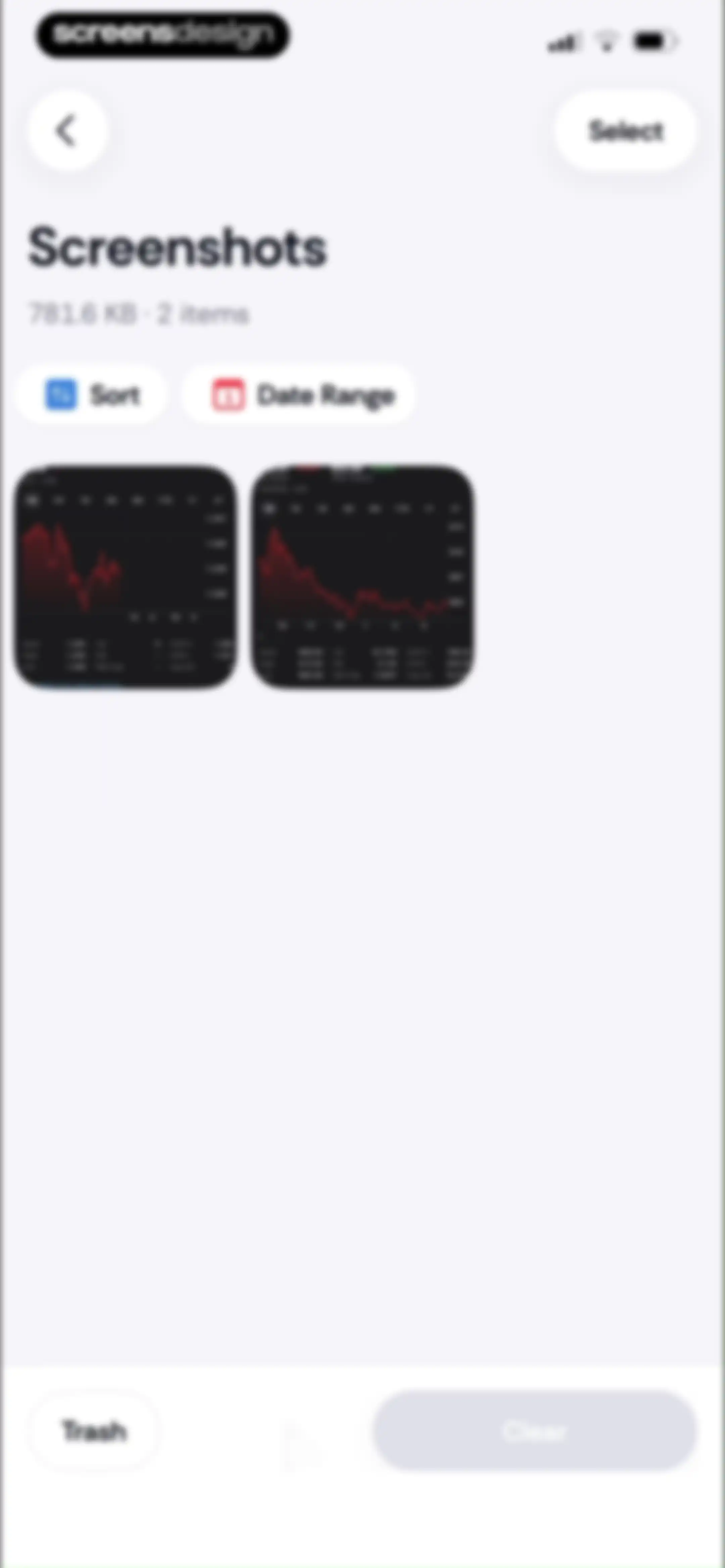Open the Sort options

(x=91, y=395)
